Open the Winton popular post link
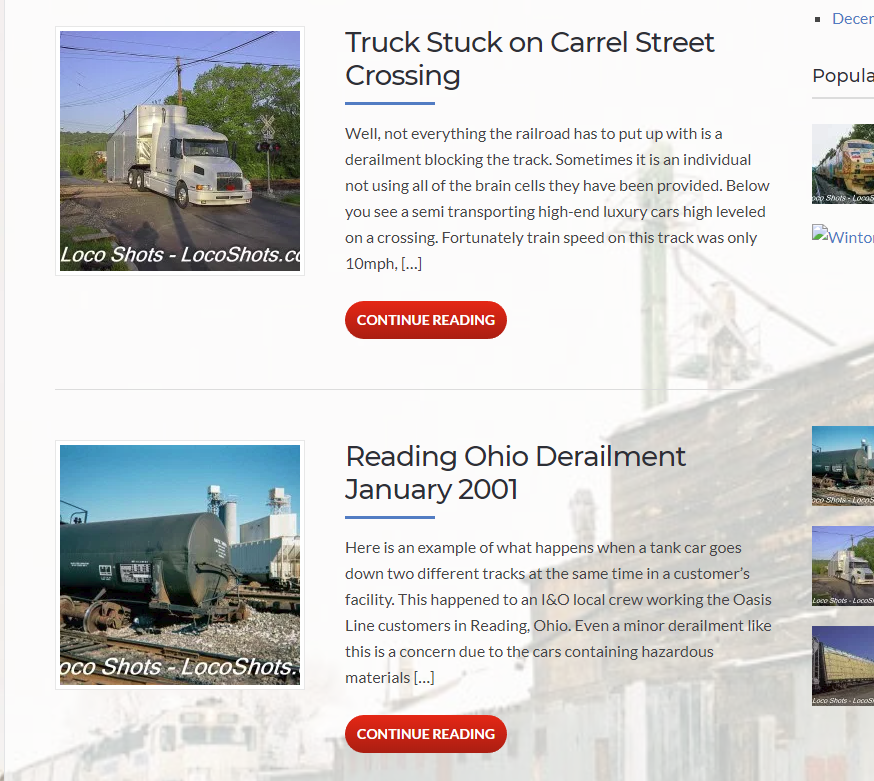This screenshot has height=781, width=874. (x=843, y=236)
